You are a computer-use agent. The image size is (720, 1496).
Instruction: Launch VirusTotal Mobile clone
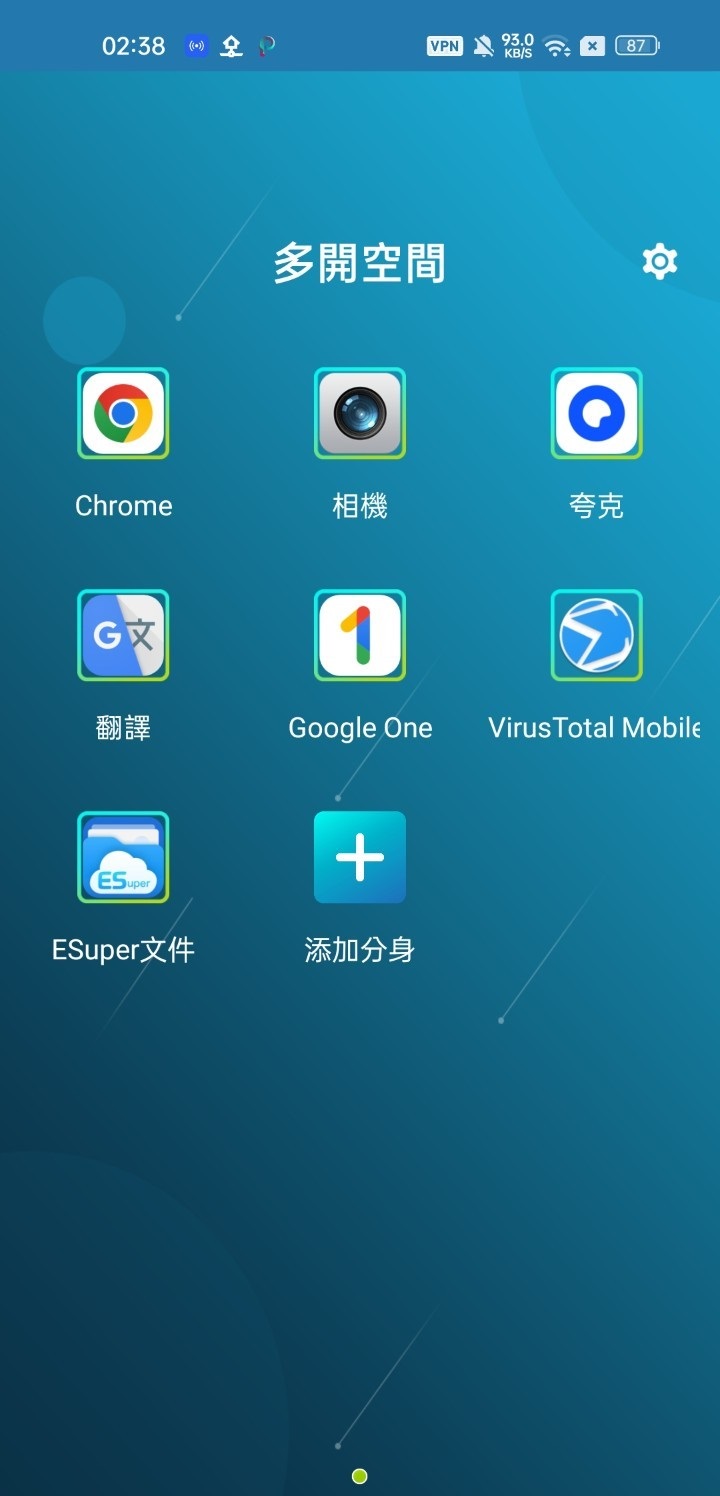tap(596, 636)
